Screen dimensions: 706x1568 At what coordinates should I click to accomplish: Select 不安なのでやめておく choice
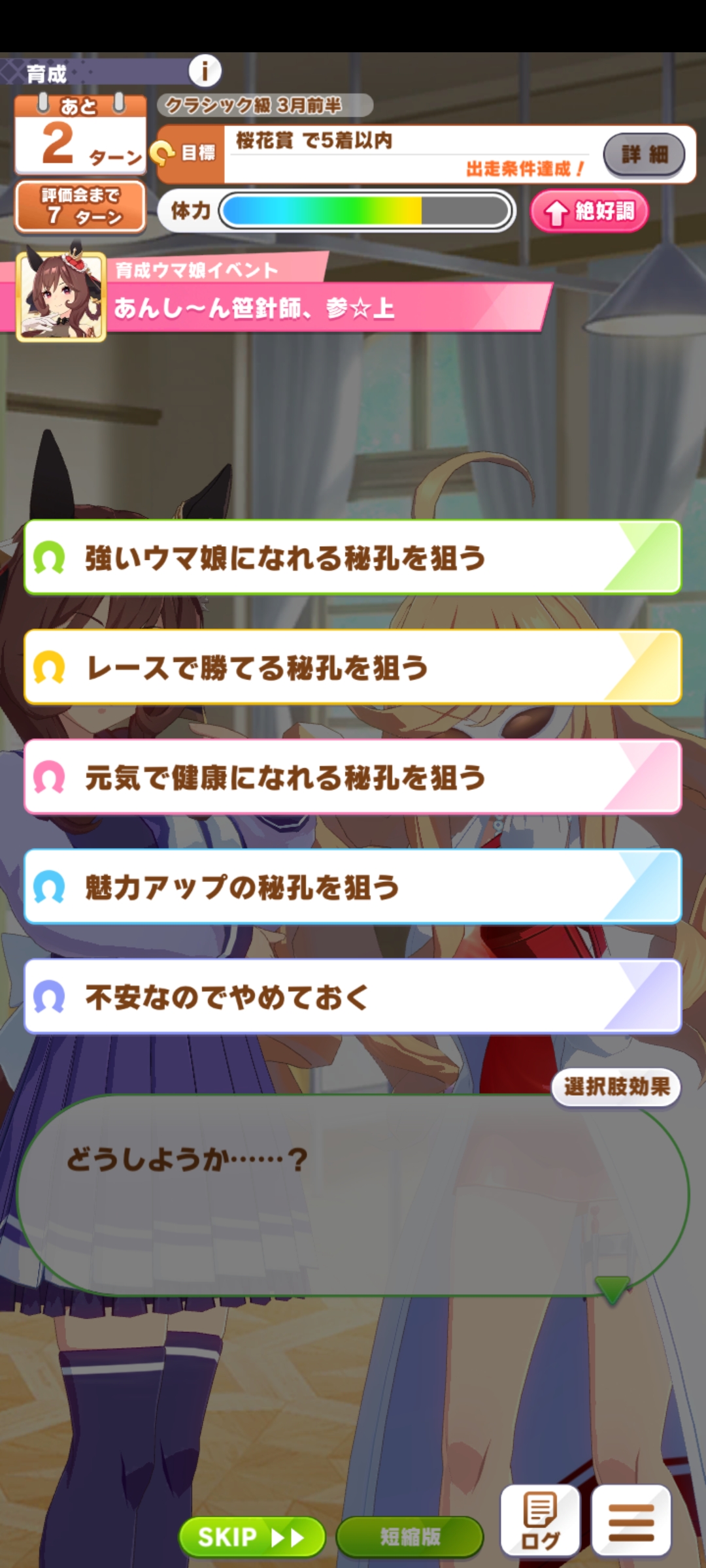coord(353,996)
